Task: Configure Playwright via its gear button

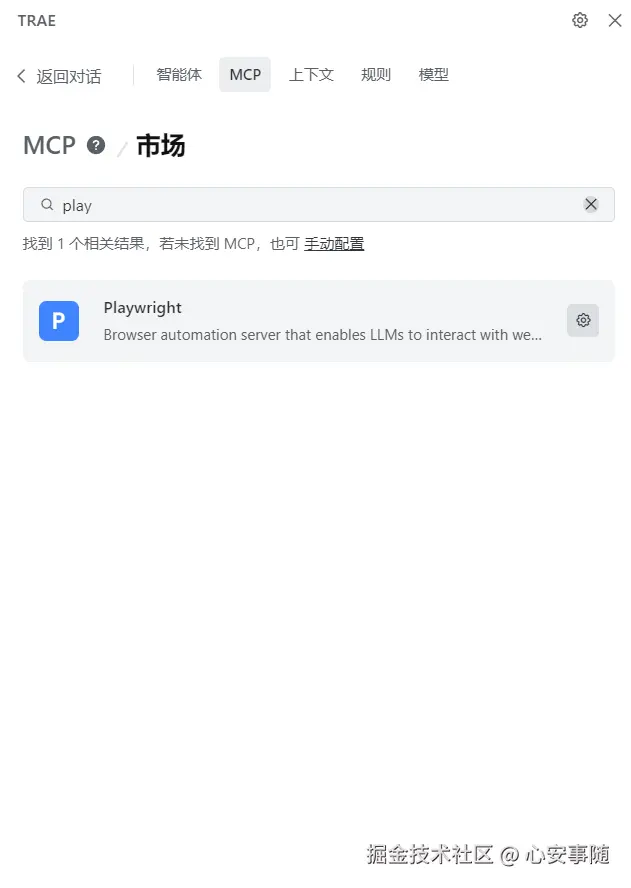Action: point(583,321)
